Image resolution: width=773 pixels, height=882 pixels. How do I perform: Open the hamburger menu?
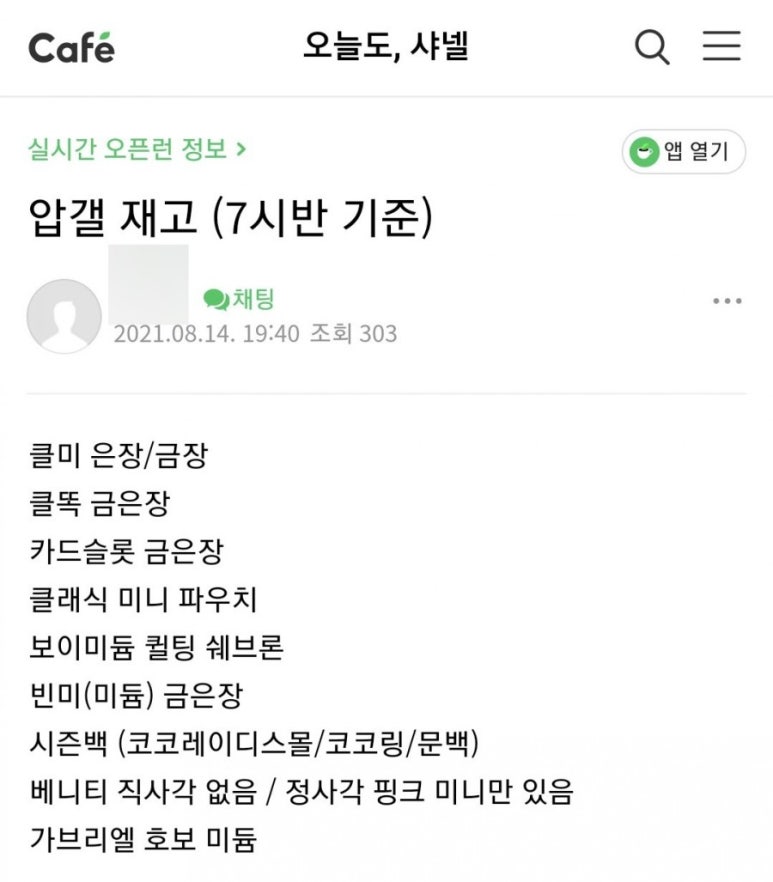click(721, 46)
